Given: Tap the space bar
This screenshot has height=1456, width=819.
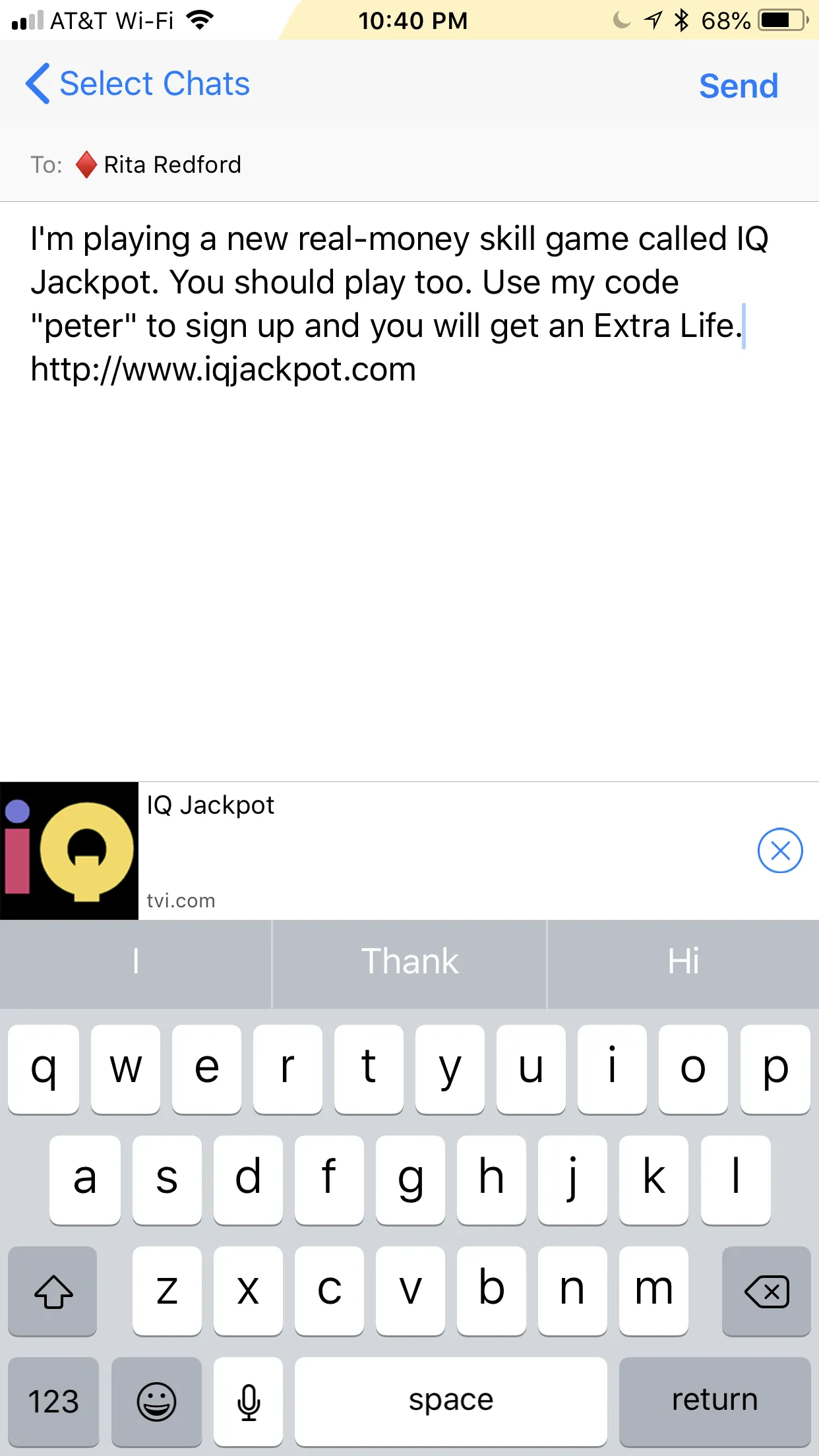Looking at the screenshot, I should pos(450,1401).
